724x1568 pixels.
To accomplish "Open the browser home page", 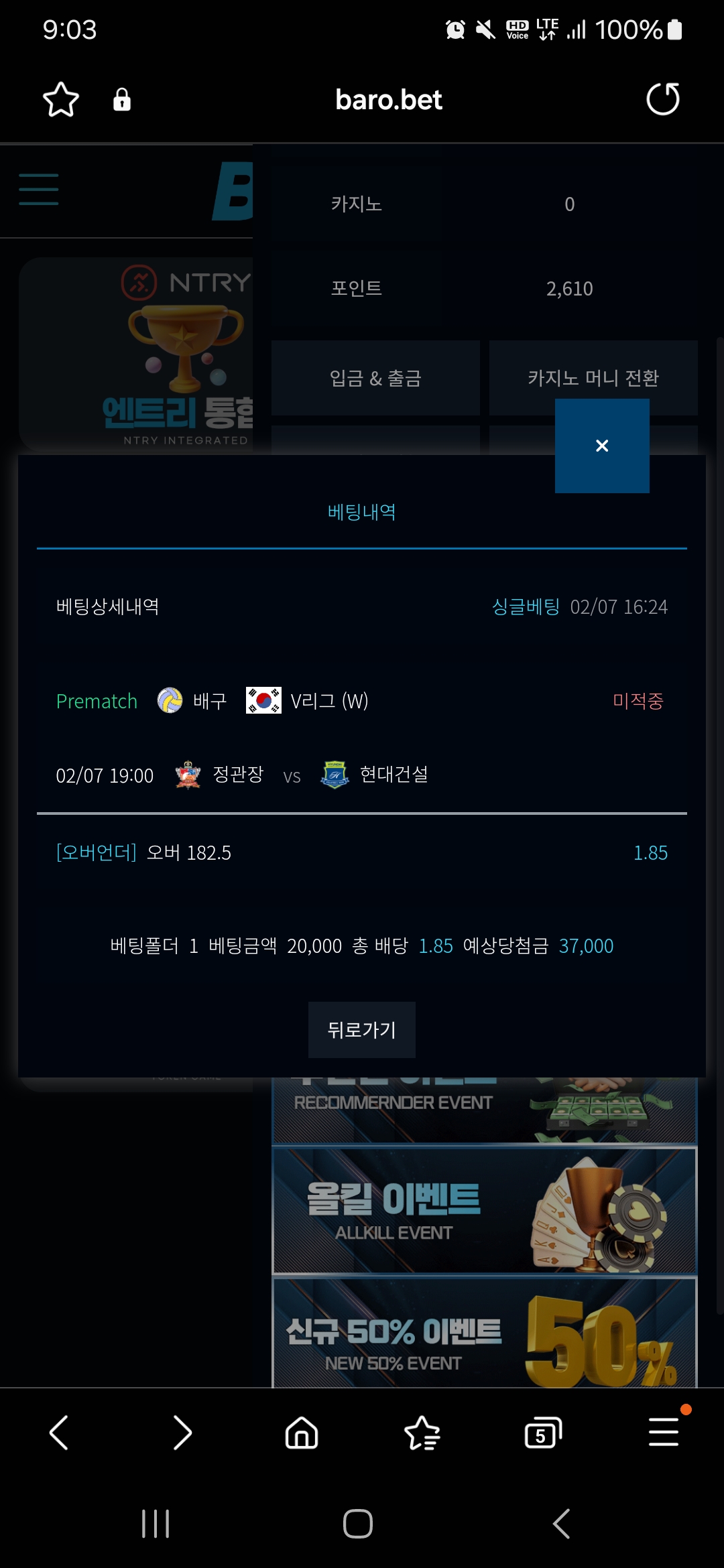I will [302, 1433].
